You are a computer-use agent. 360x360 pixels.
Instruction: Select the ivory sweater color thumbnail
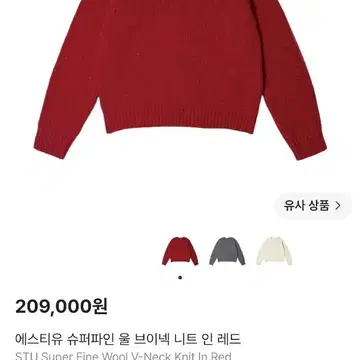[x=274, y=251]
